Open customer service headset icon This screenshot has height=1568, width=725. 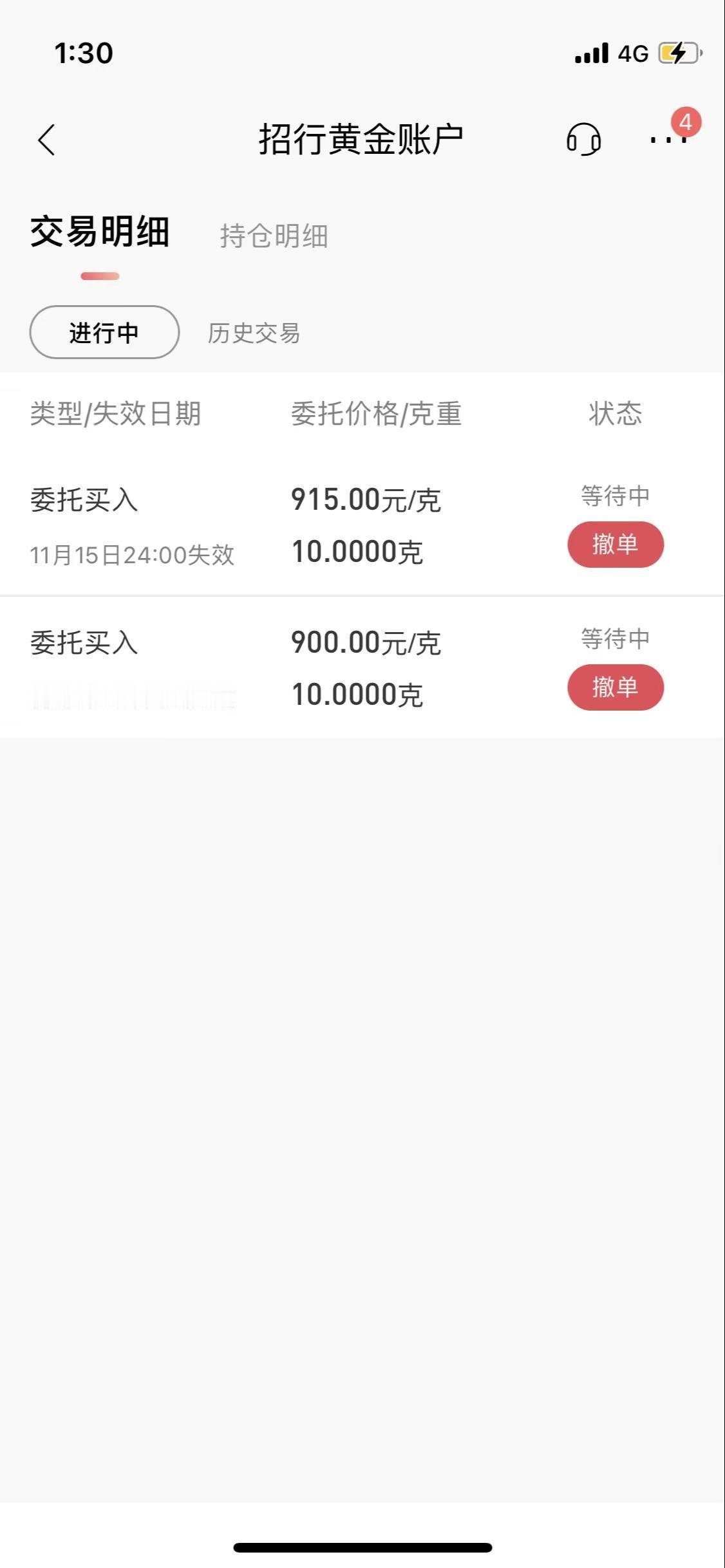[583, 139]
